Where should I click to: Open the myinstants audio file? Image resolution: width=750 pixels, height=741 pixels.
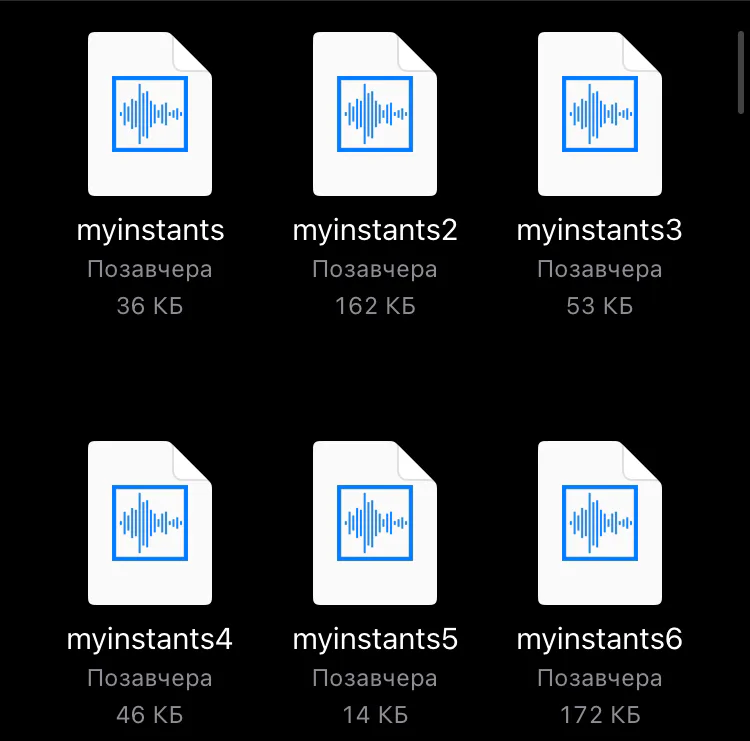tap(150, 114)
